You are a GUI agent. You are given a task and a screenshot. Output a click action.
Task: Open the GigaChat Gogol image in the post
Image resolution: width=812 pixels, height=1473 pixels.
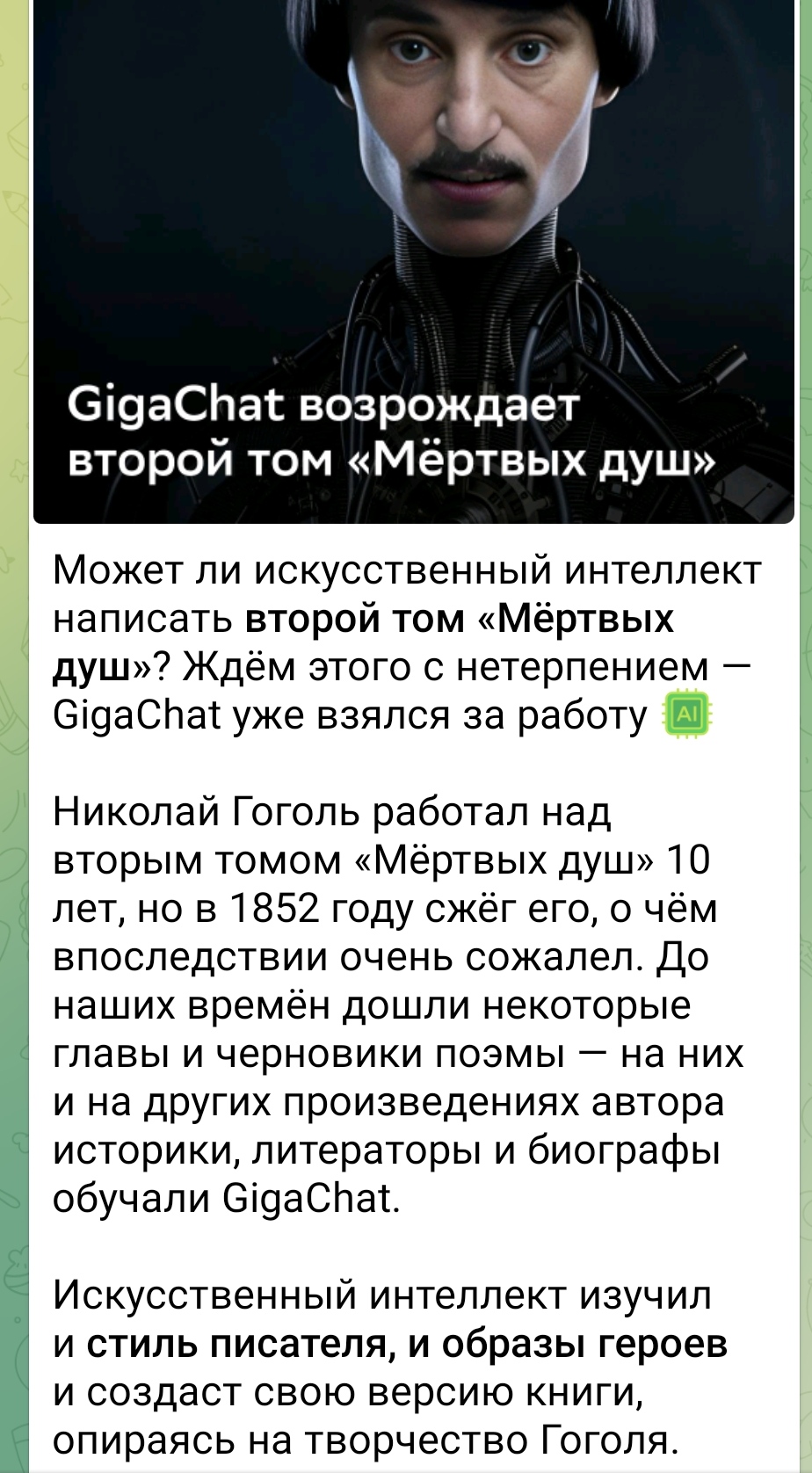pos(413,261)
